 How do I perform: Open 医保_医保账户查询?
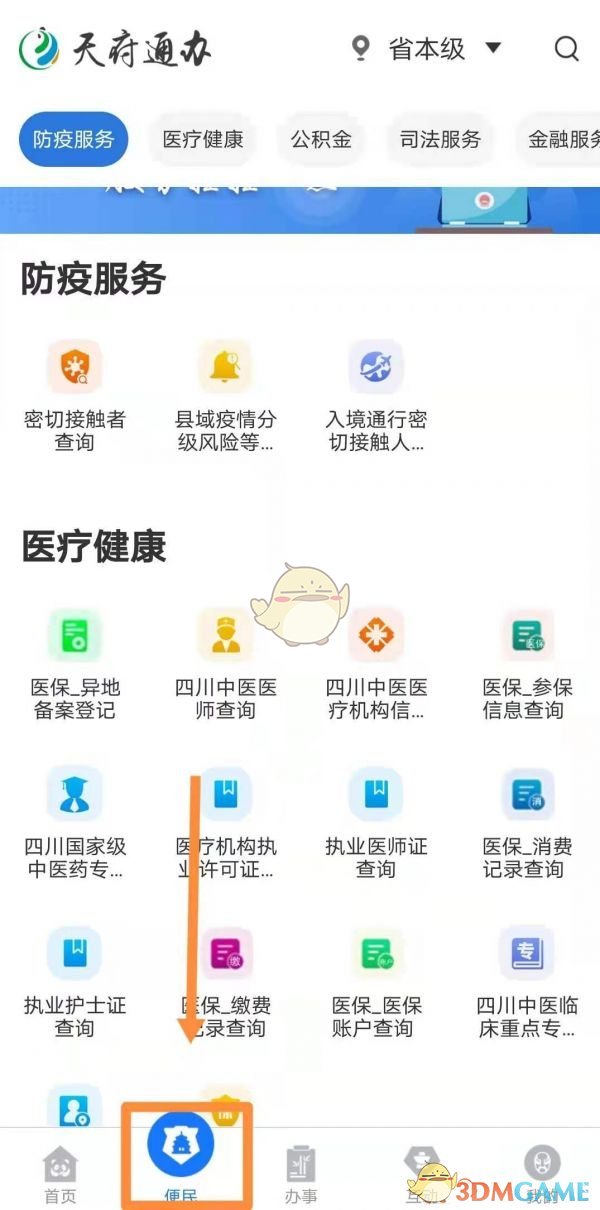point(376,980)
